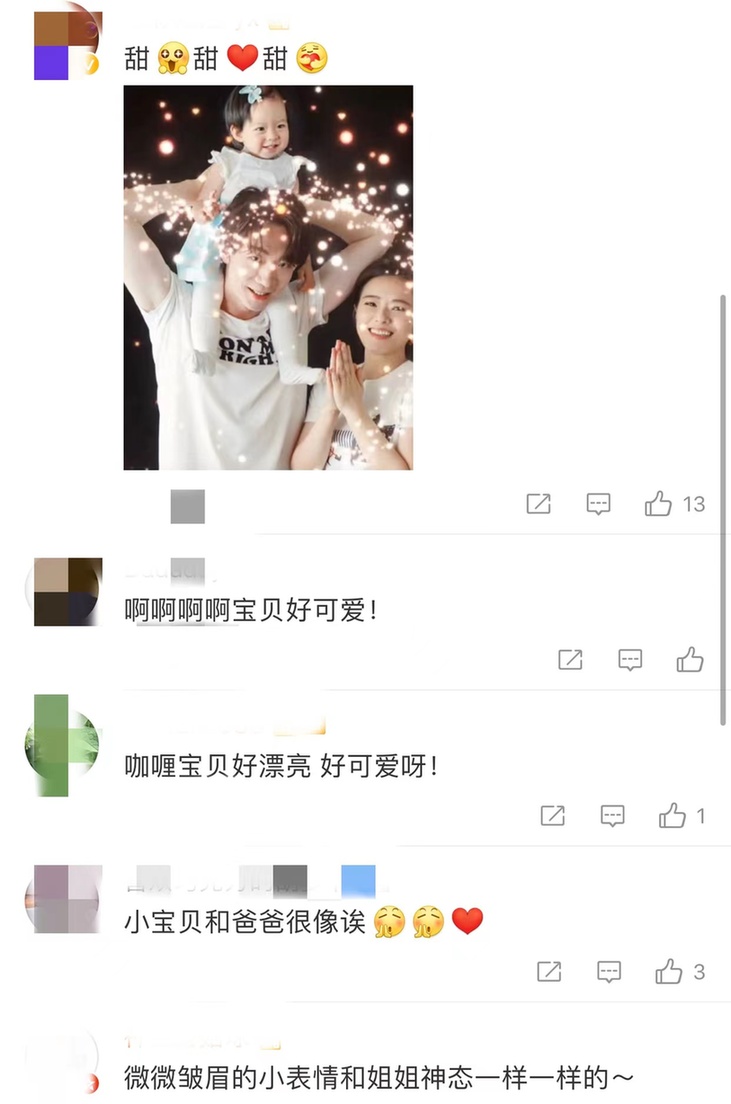Screen dimensions: 731x1104
Task: Reply to the 小宝贝和爸爸很像诶 comment
Action: point(609,971)
